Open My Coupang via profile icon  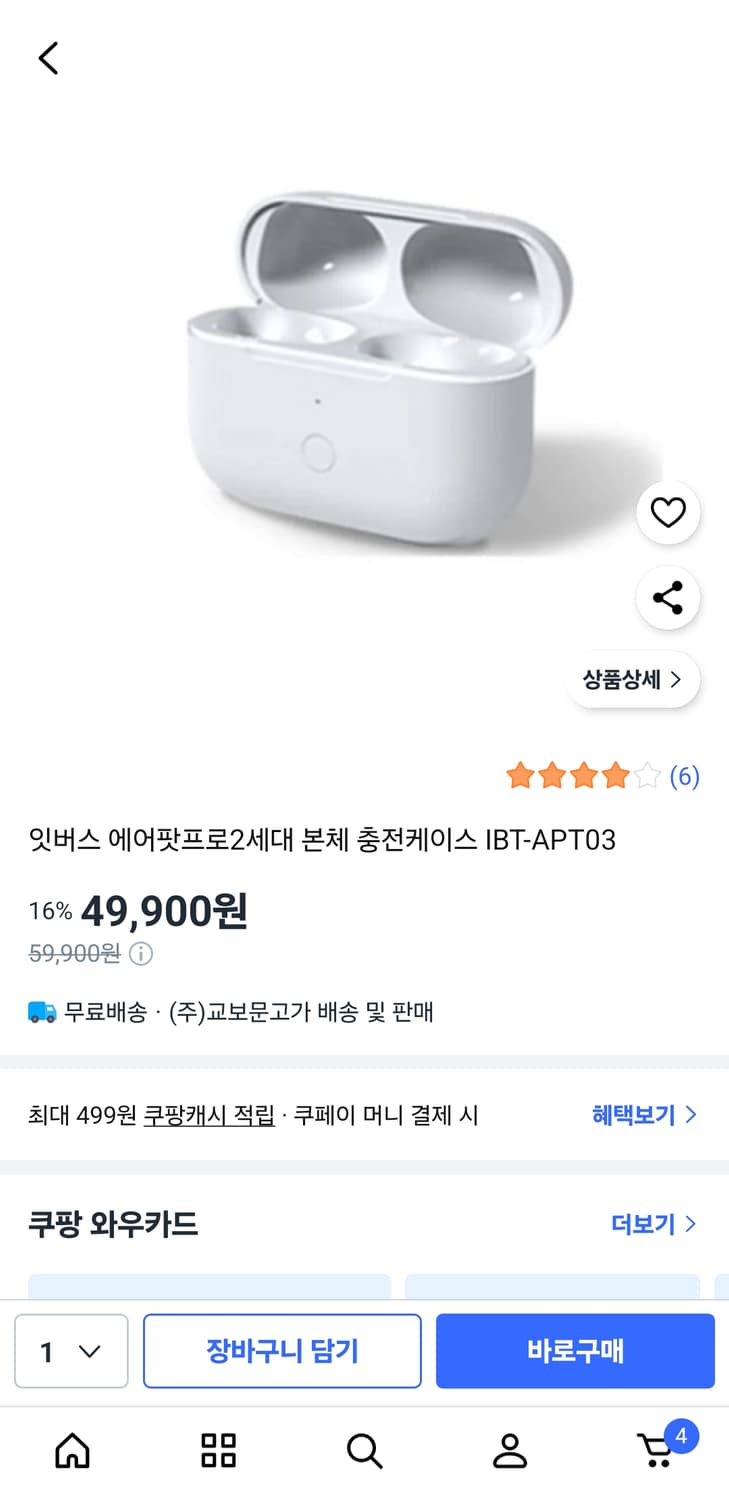click(510, 1455)
